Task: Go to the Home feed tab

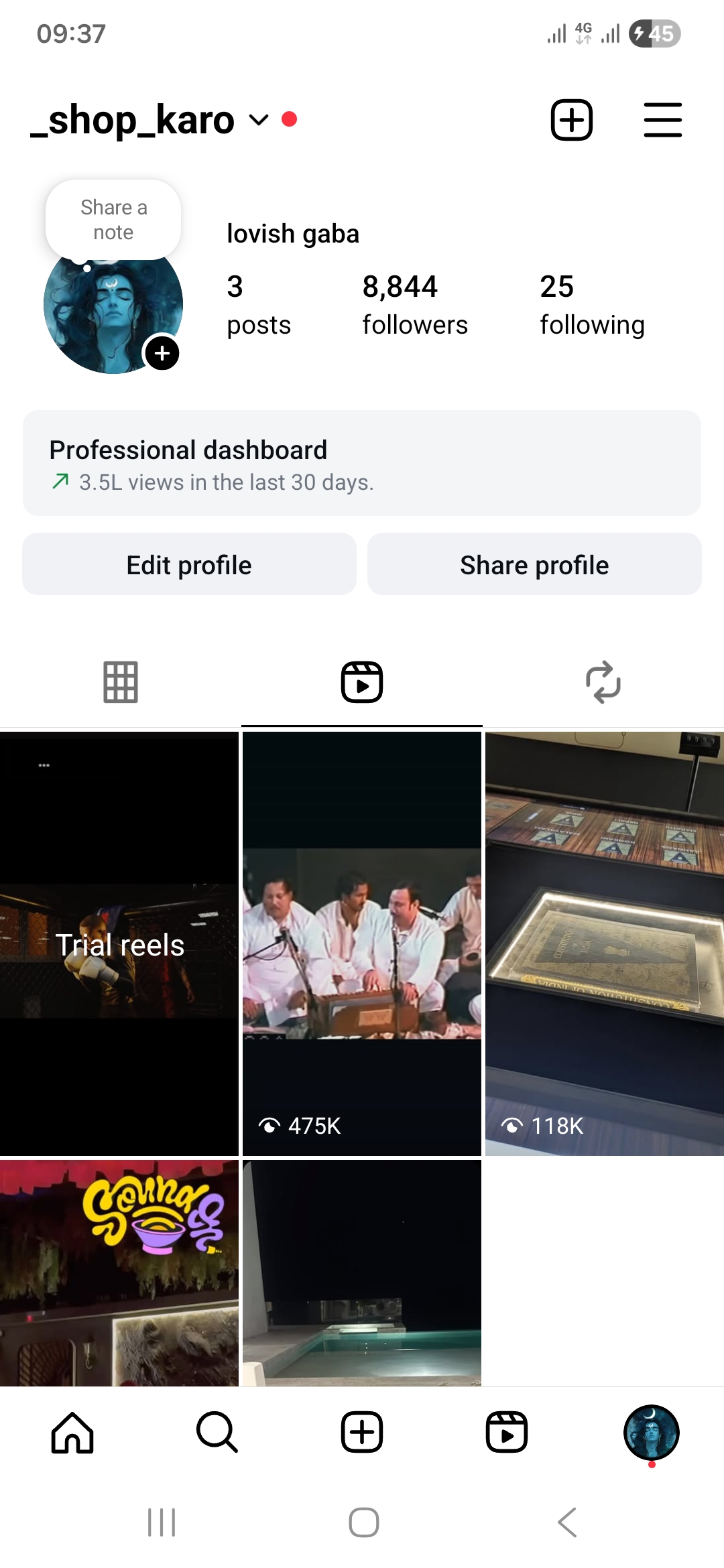Action: [x=72, y=1433]
